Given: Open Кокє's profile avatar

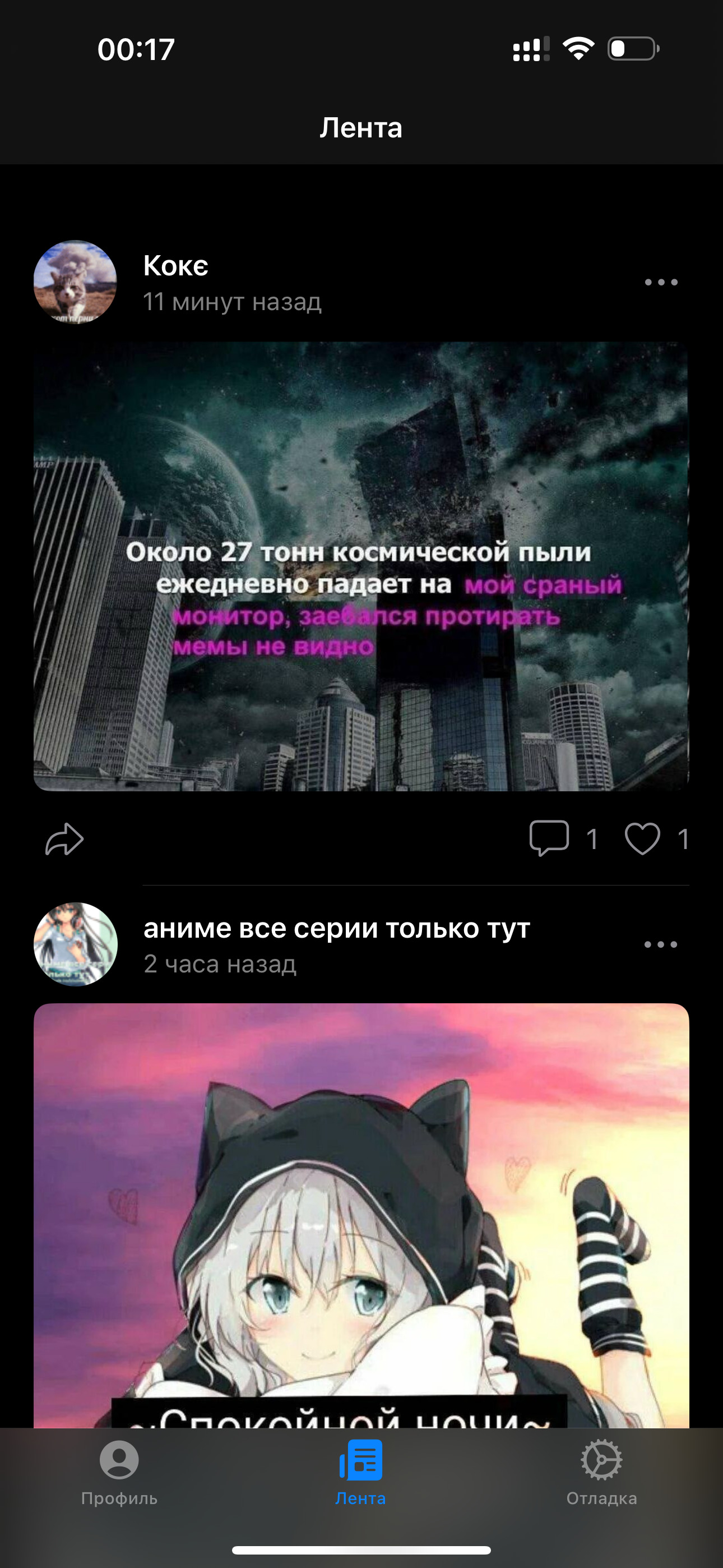Looking at the screenshot, I should coord(76,283).
